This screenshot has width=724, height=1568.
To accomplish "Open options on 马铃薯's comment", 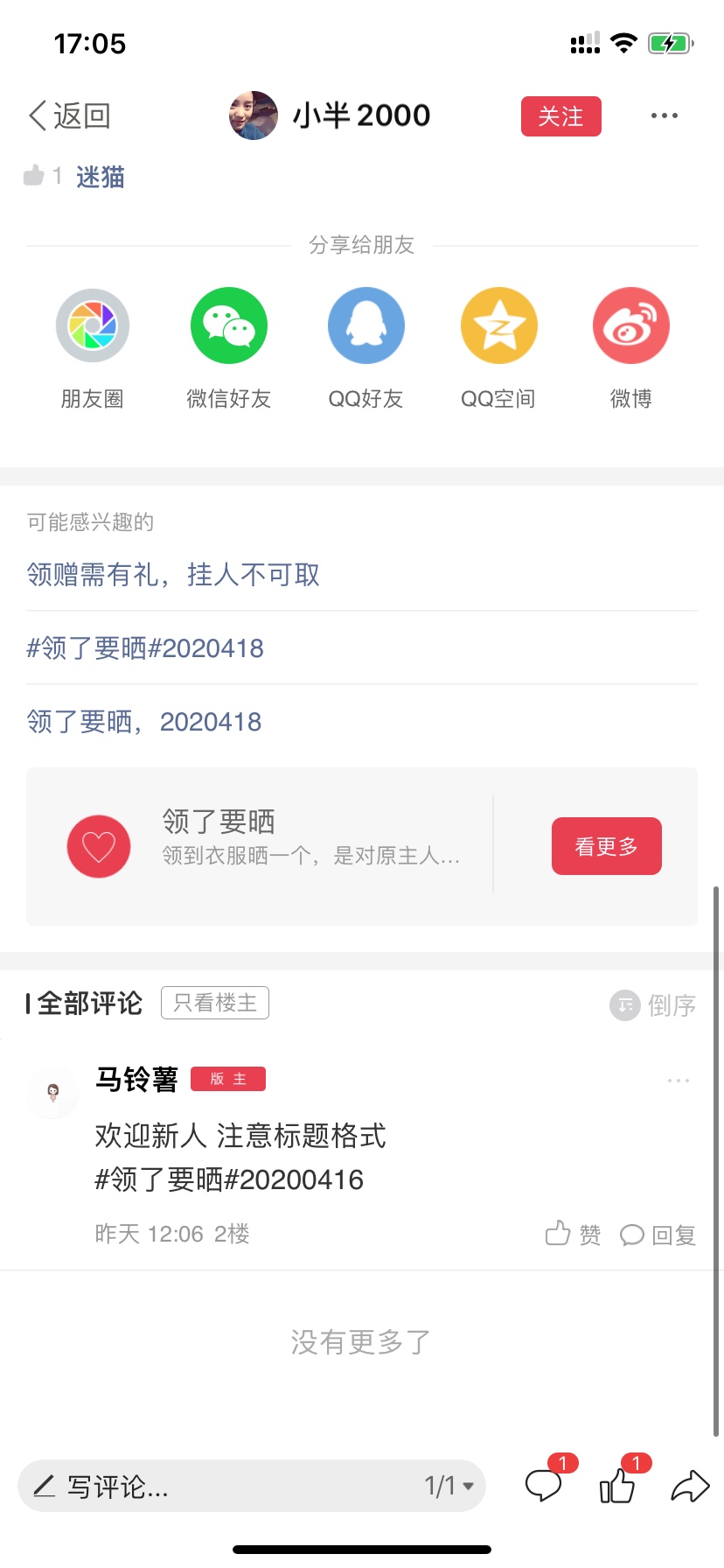I will [679, 1081].
